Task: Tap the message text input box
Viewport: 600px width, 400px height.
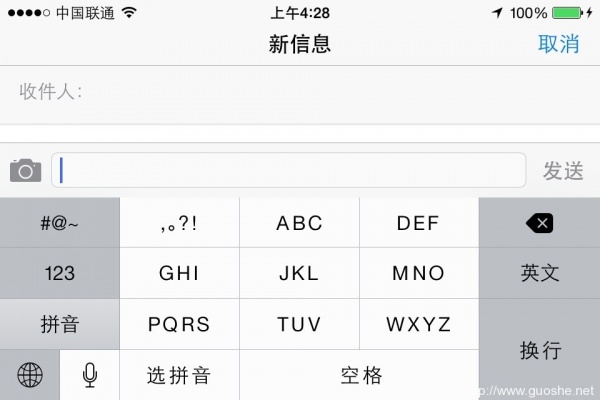Action: pyautogui.click(x=289, y=170)
